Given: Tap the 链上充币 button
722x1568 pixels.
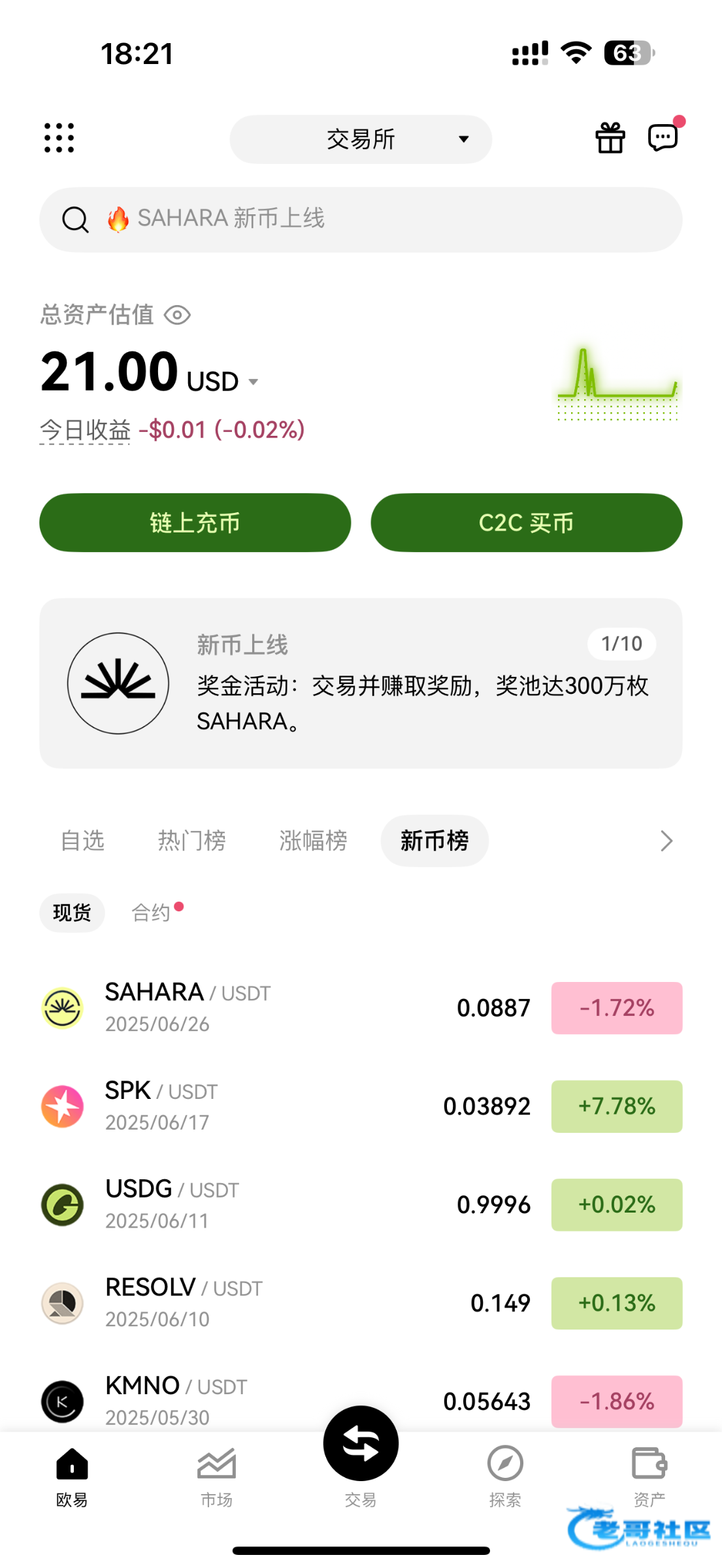Looking at the screenshot, I should [195, 523].
